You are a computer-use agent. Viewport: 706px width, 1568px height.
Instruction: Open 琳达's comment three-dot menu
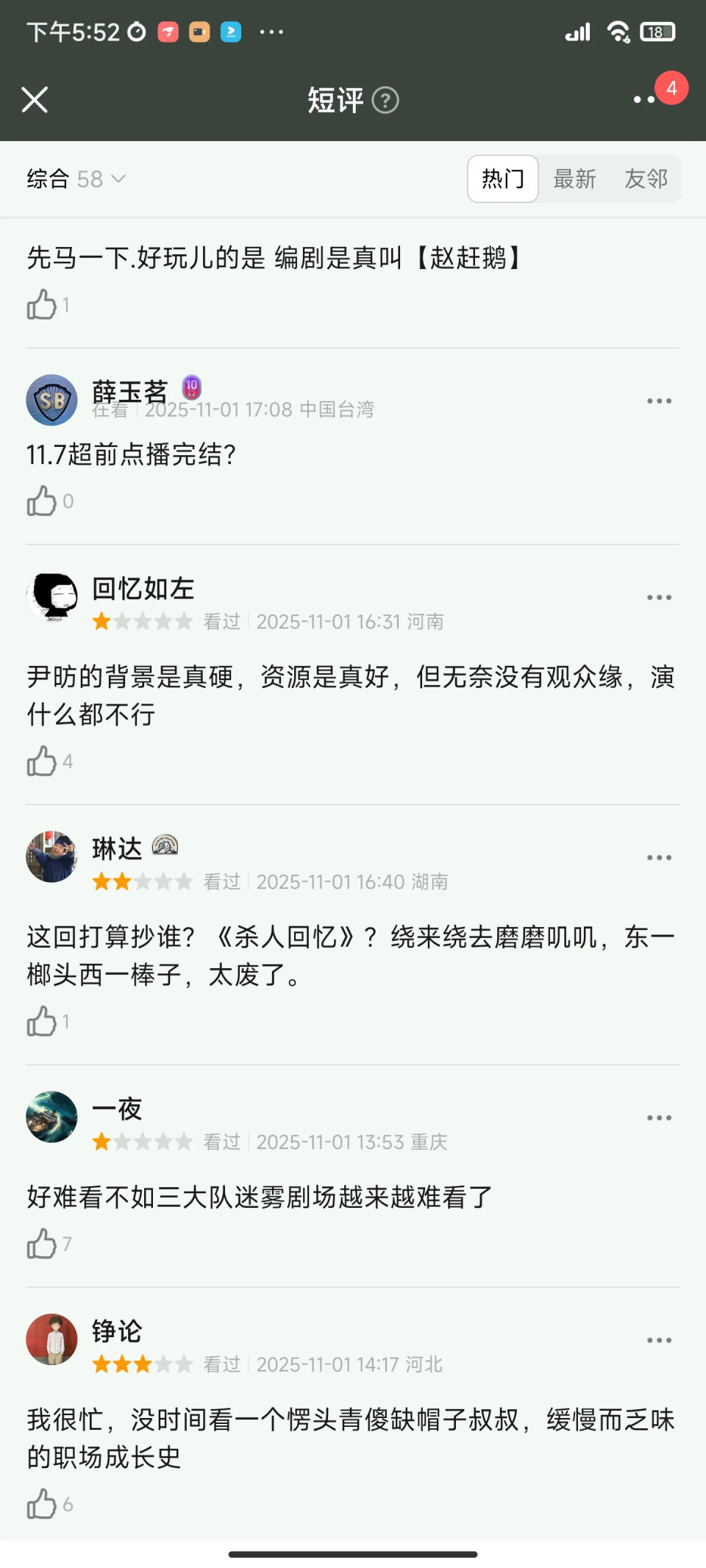click(x=658, y=857)
